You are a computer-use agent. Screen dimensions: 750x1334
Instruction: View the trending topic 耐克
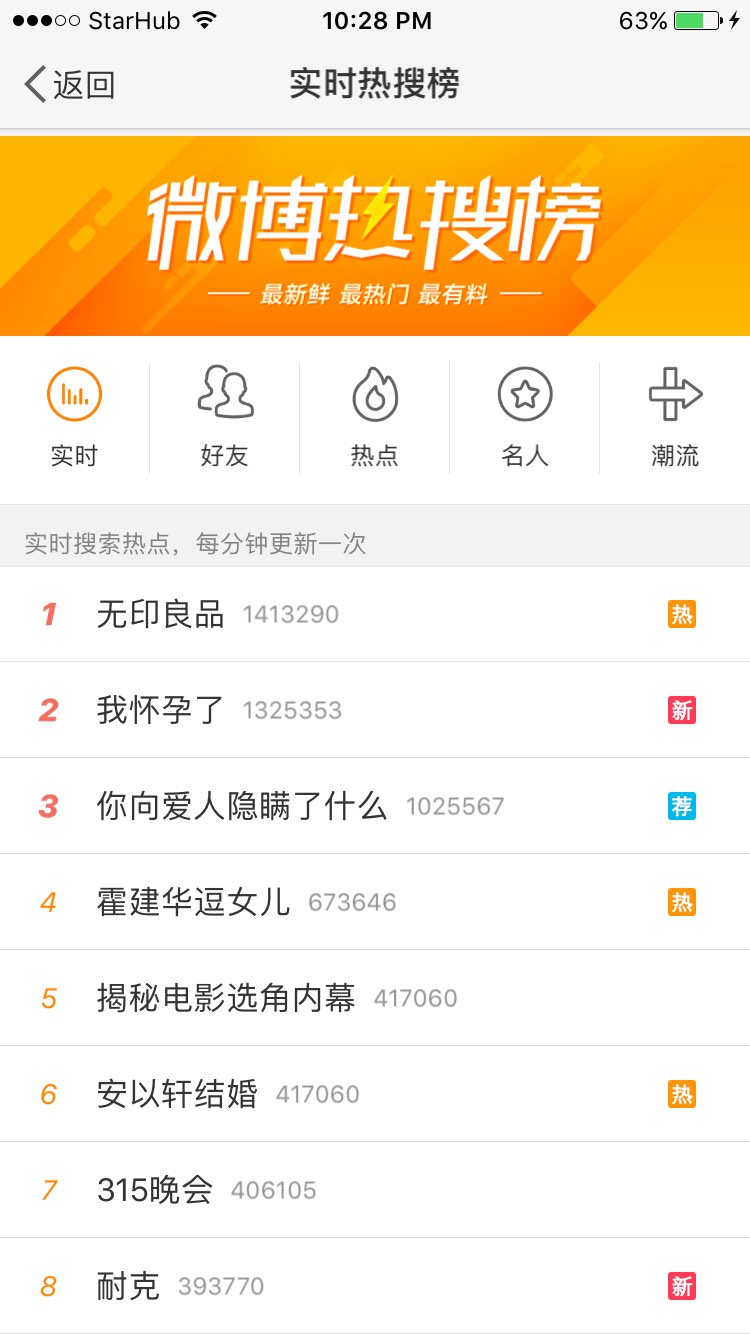point(129,1286)
